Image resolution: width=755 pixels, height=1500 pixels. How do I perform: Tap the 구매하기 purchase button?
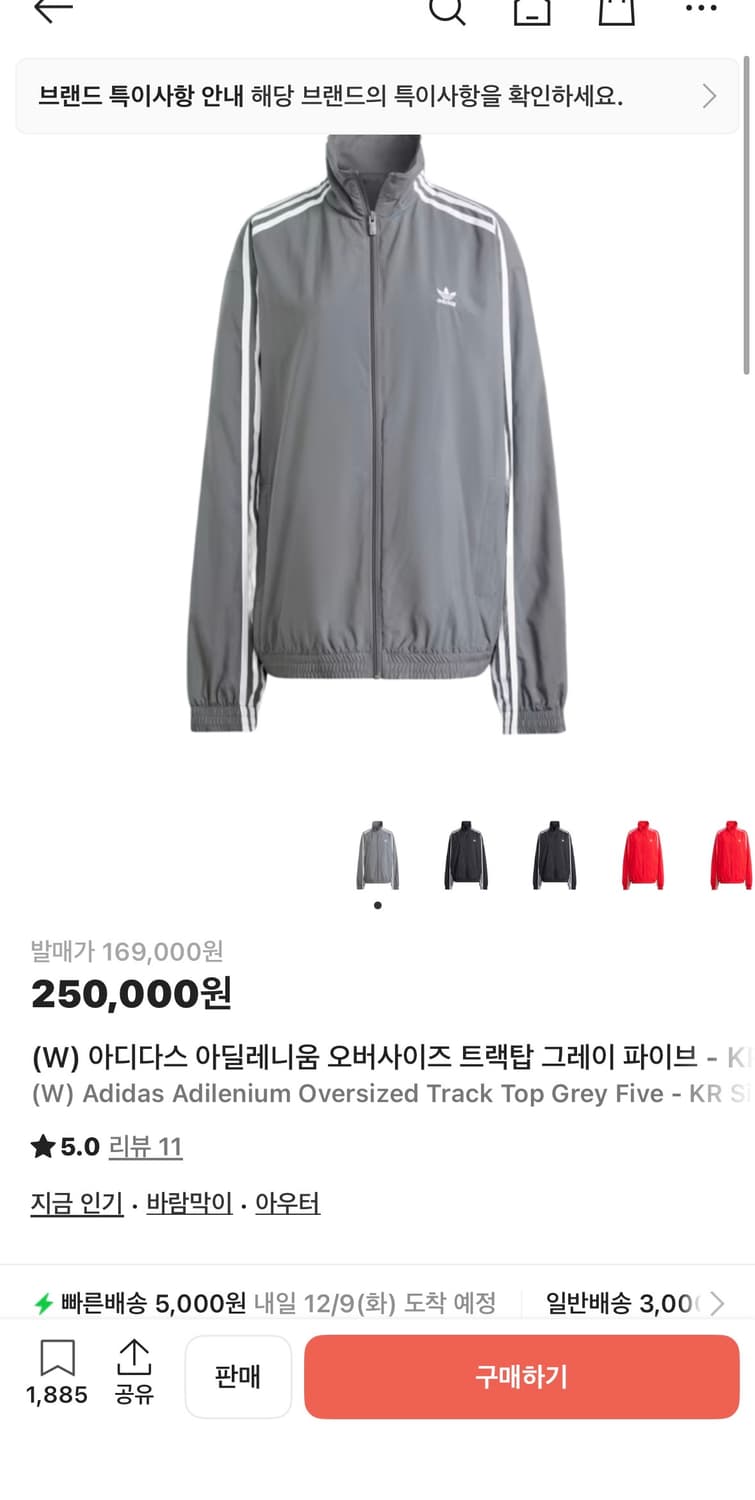click(520, 1377)
